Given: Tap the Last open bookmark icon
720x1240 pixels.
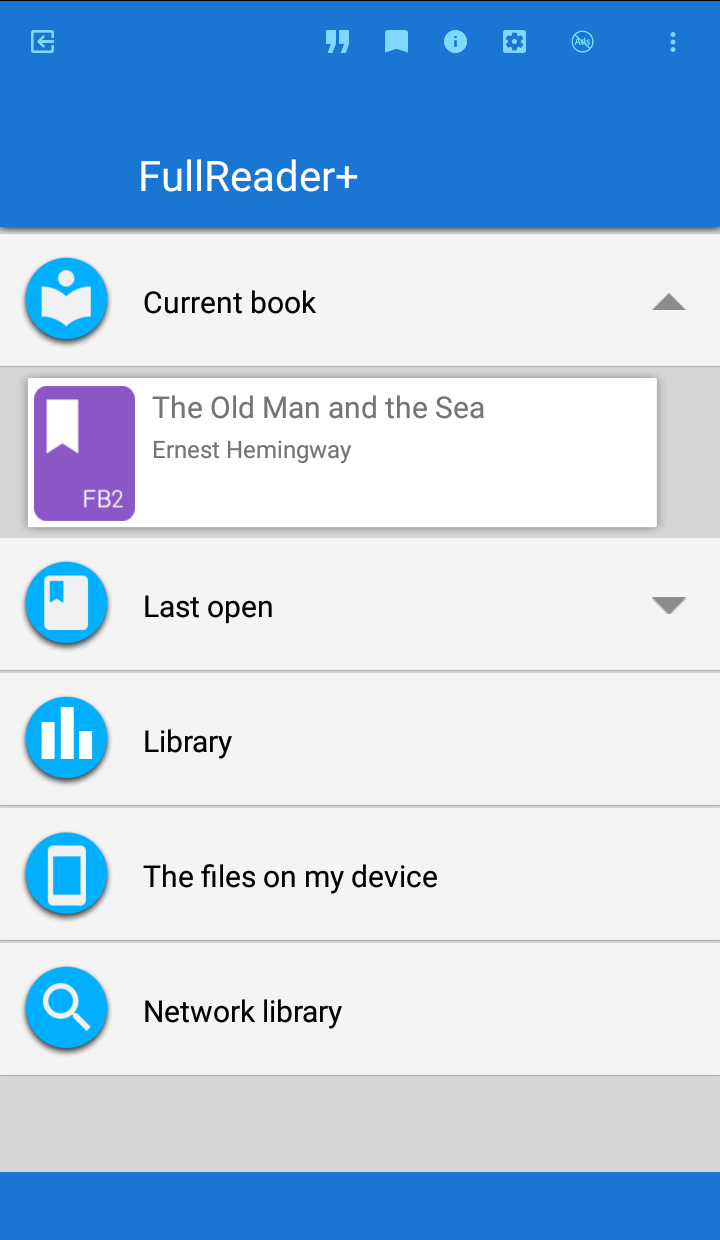Looking at the screenshot, I should coord(66,604).
